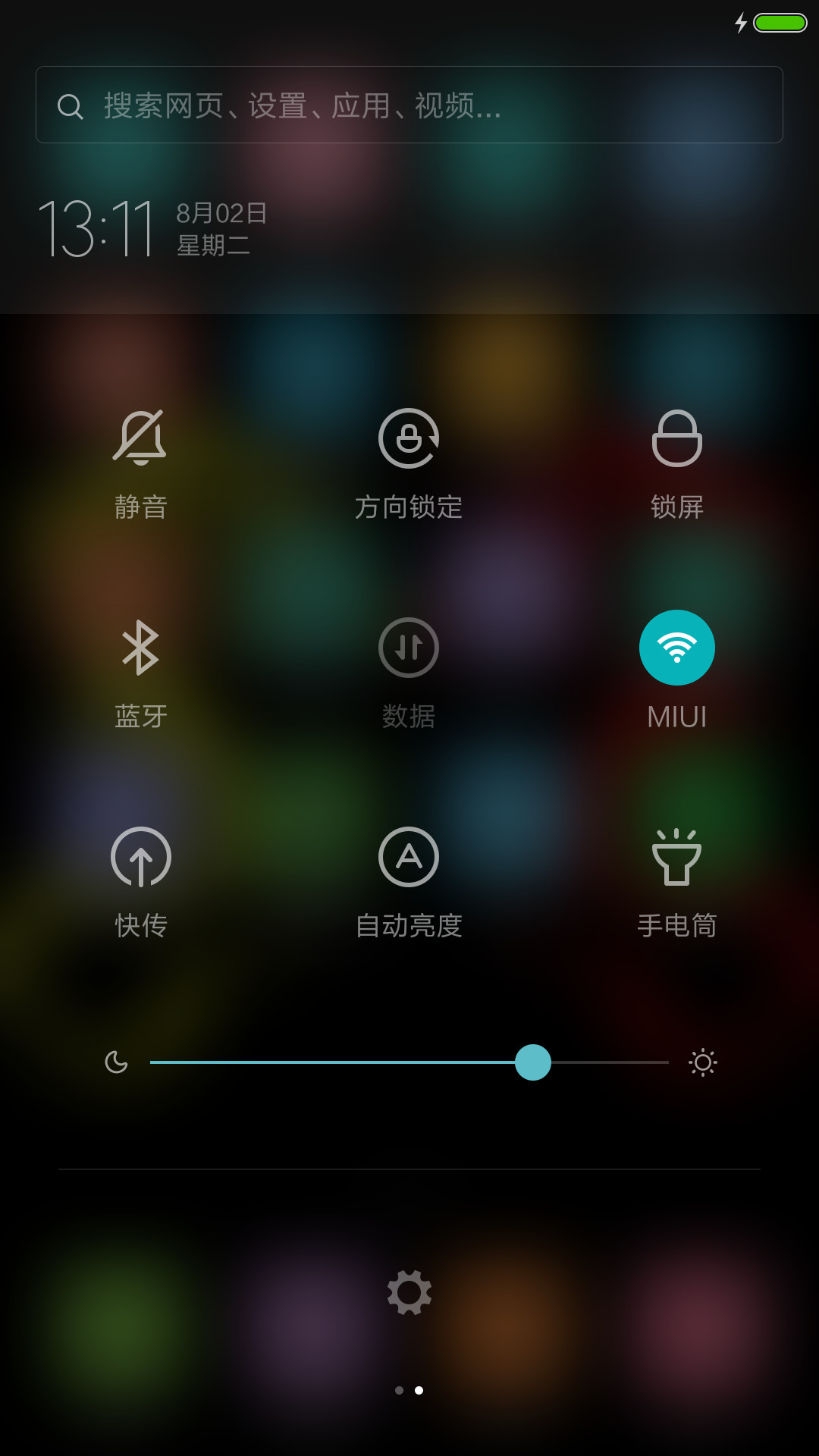
Task: Turn off the MIUI Wi-Fi toggle
Action: click(677, 648)
